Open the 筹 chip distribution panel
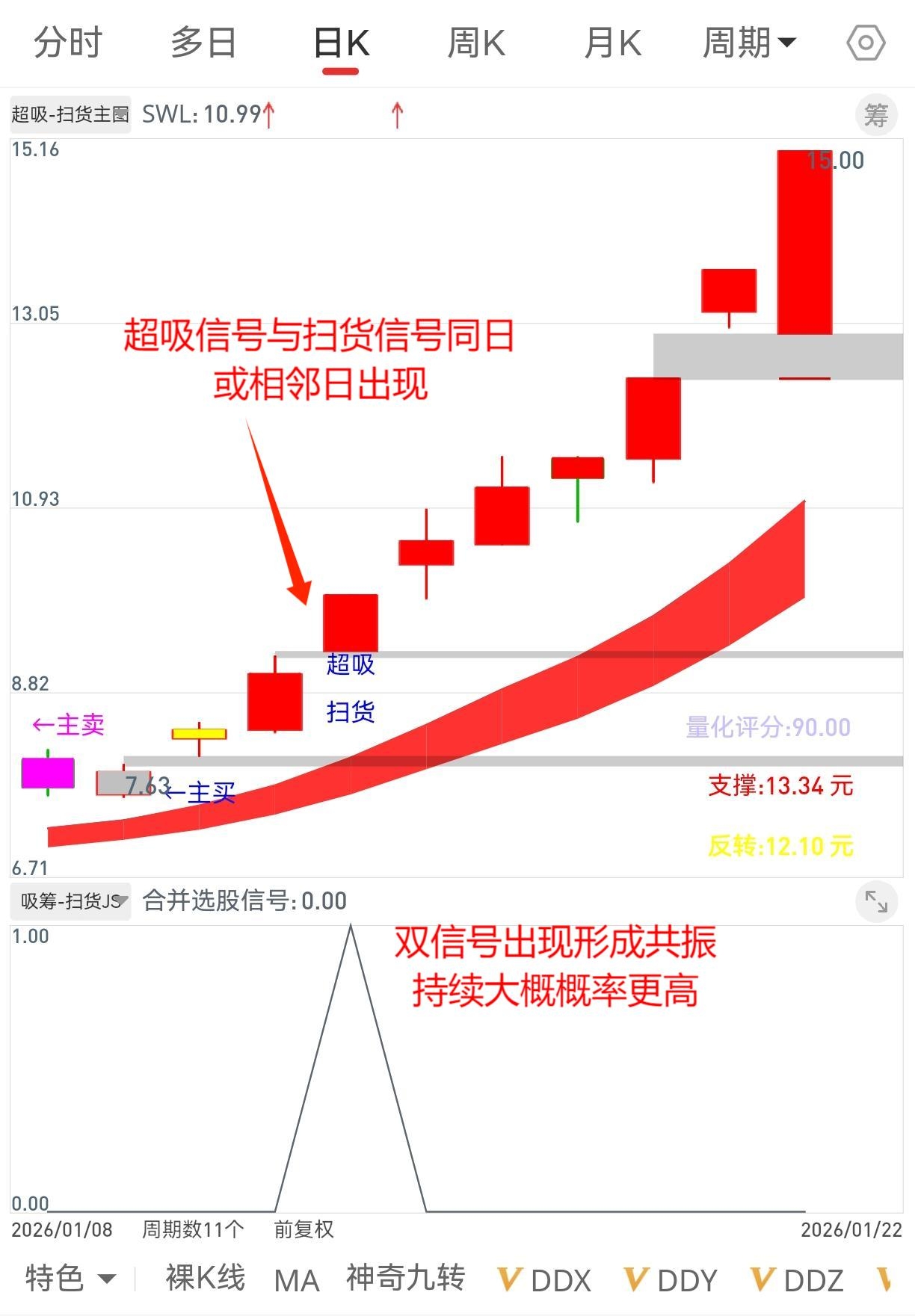The width and height of the screenshot is (915, 1316). [x=875, y=114]
